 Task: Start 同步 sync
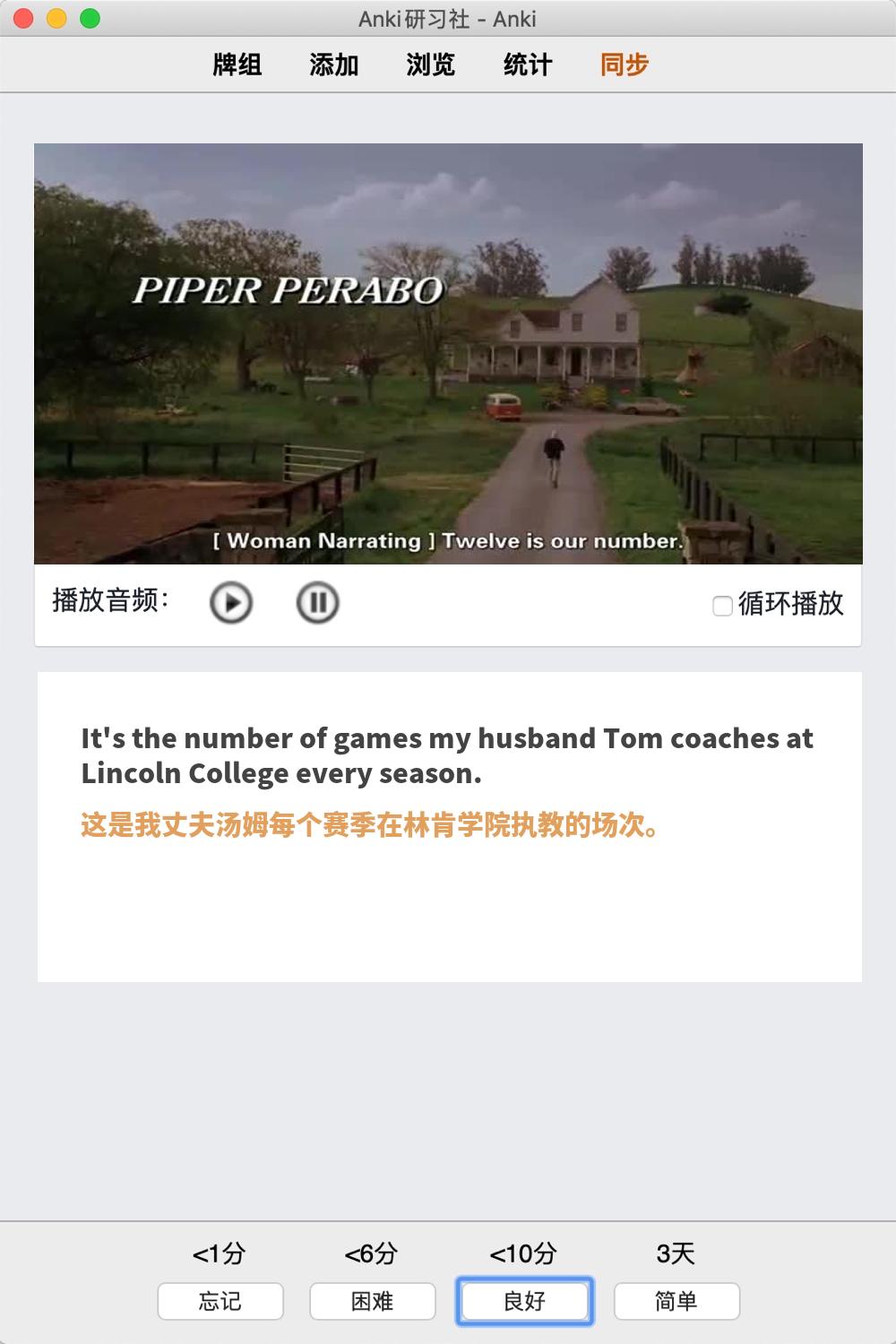coord(625,65)
